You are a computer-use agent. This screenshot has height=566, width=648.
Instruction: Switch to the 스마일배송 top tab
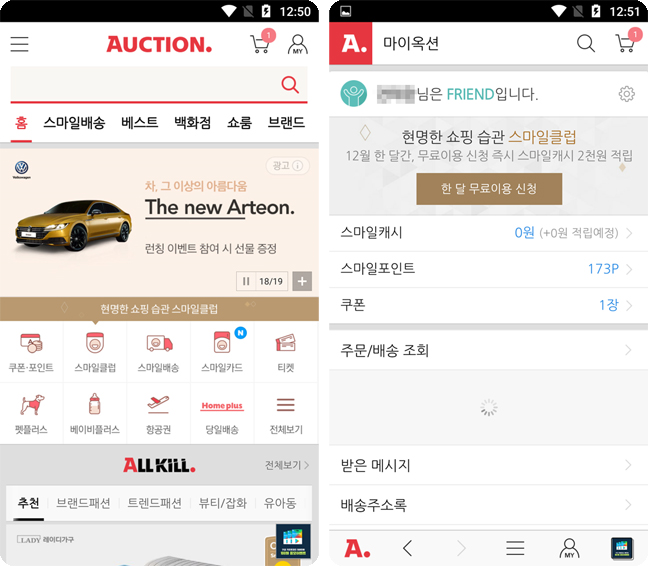(74, 123)
